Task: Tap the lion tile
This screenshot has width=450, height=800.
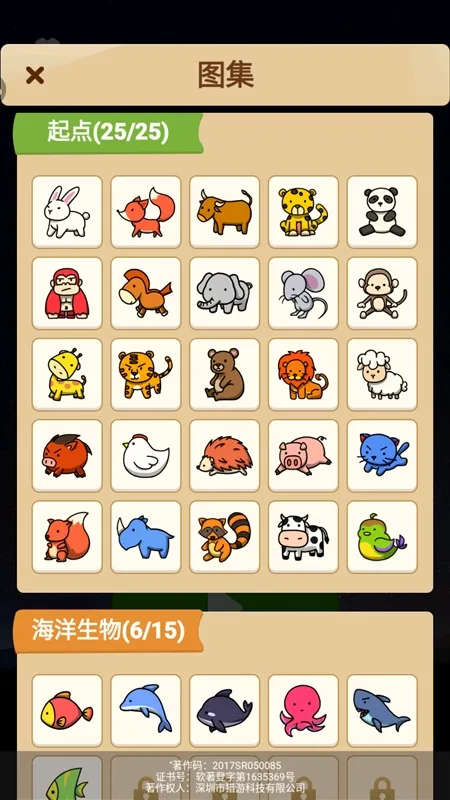Action: click(x=304, y=374)
